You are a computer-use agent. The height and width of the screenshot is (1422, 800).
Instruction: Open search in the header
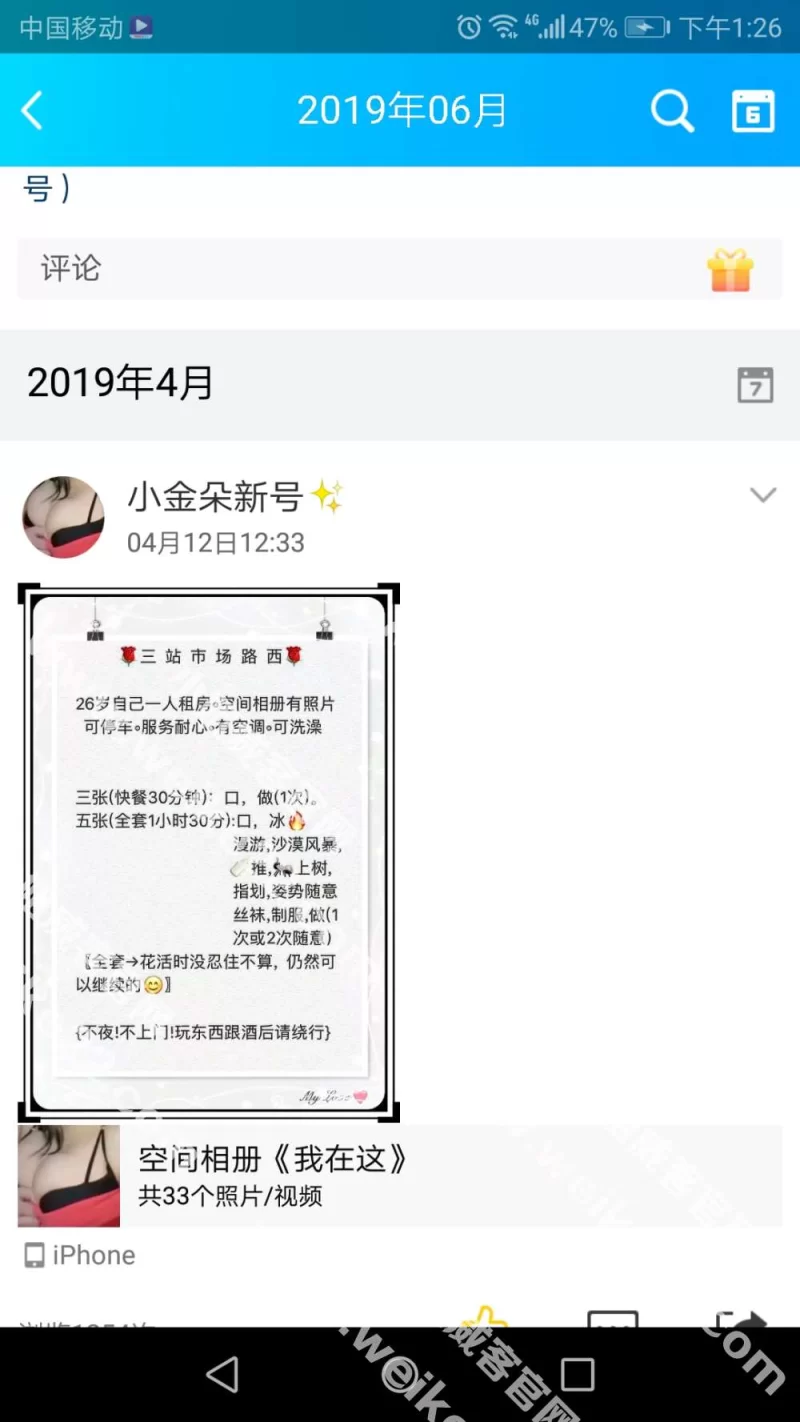pyautogui.click(x=672, y=111)
